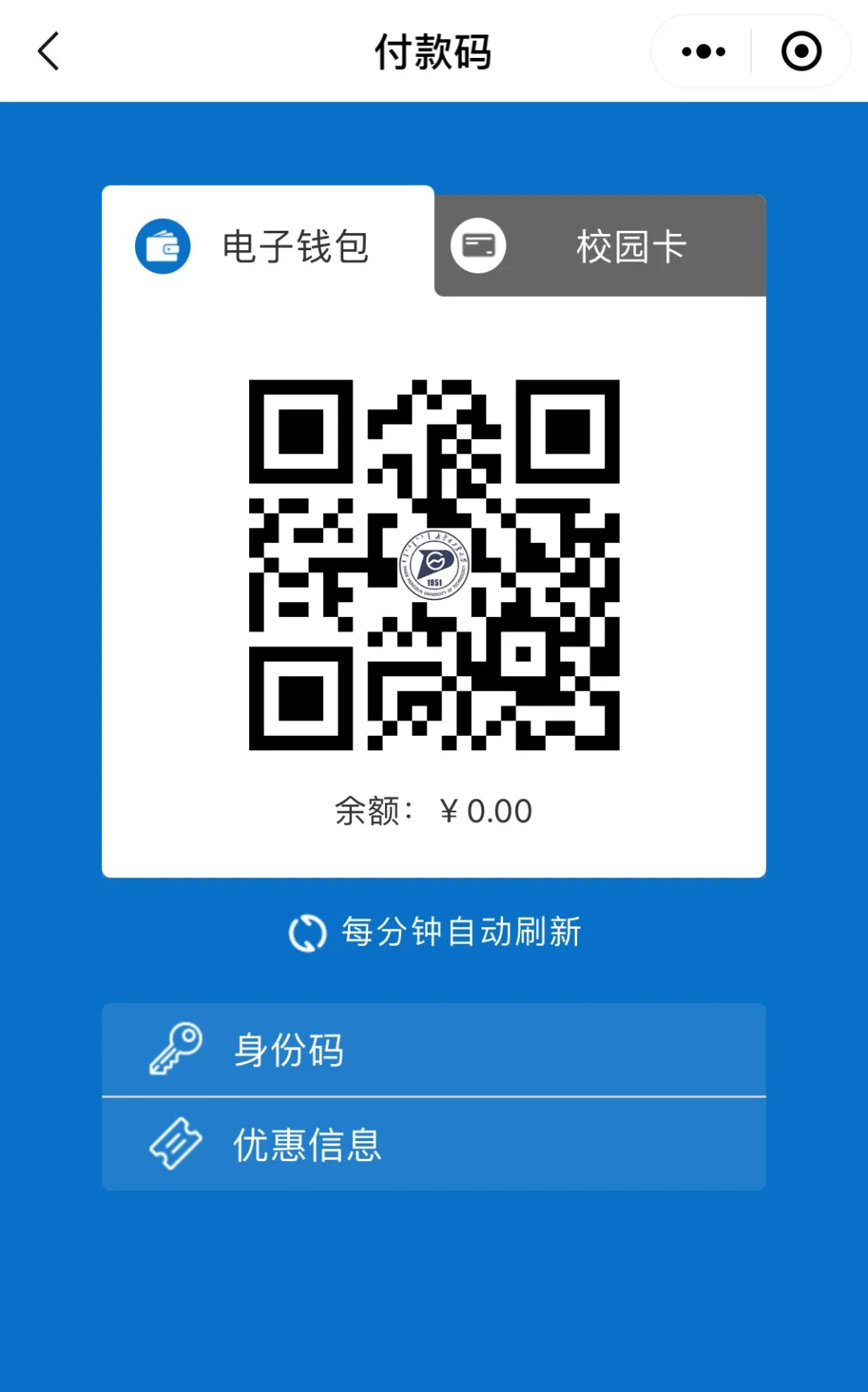Go back using the arrow
The image size is (868, 1392).
49,51
